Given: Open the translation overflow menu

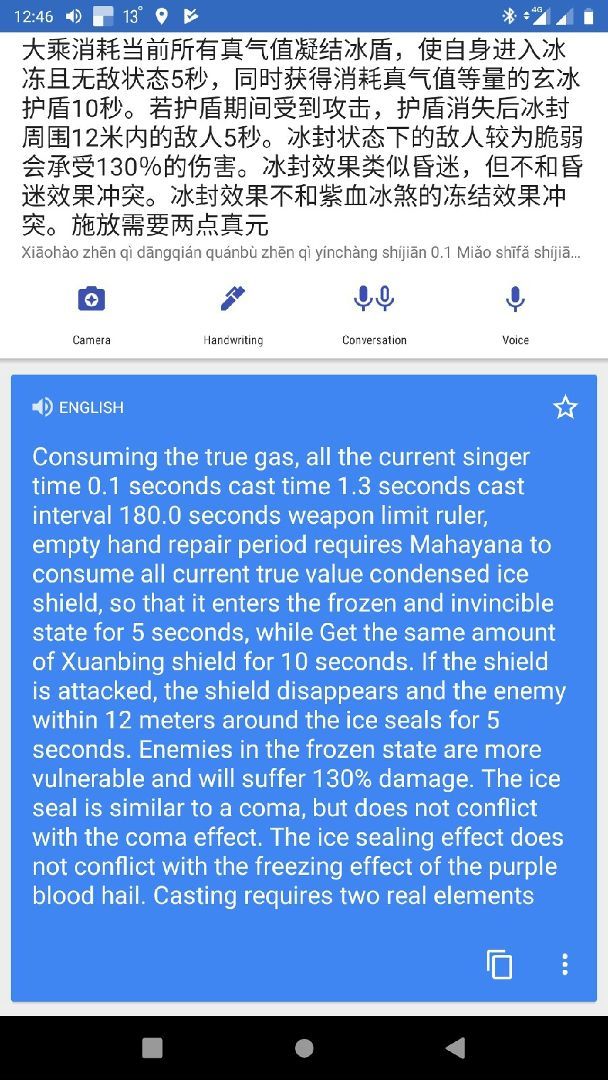Looking at the screenshot, I should point(564,964).
